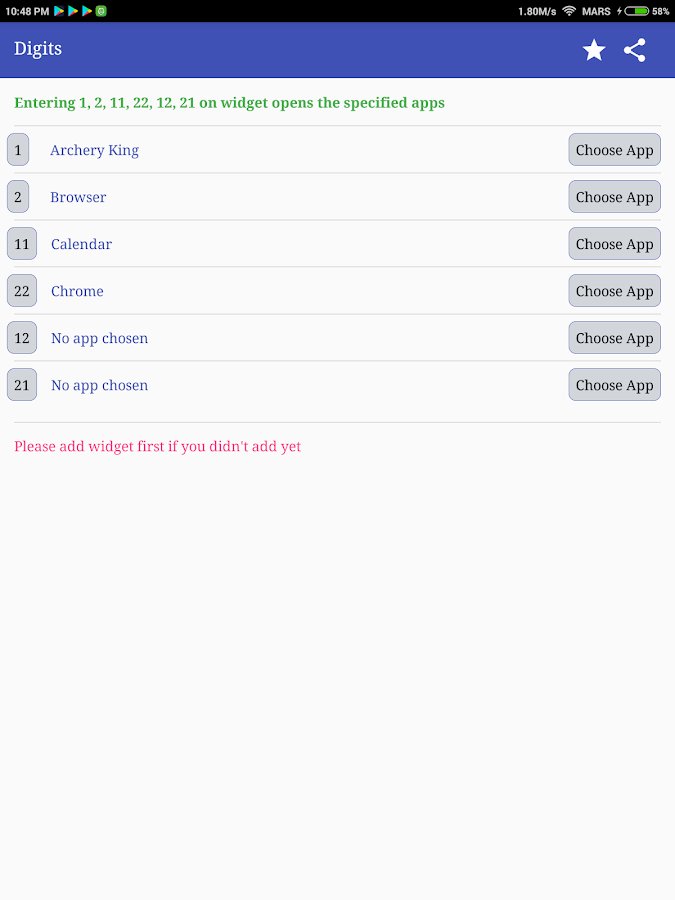Share the Digits app
This screenshot has height=900, width=675.
coord(635,50)
